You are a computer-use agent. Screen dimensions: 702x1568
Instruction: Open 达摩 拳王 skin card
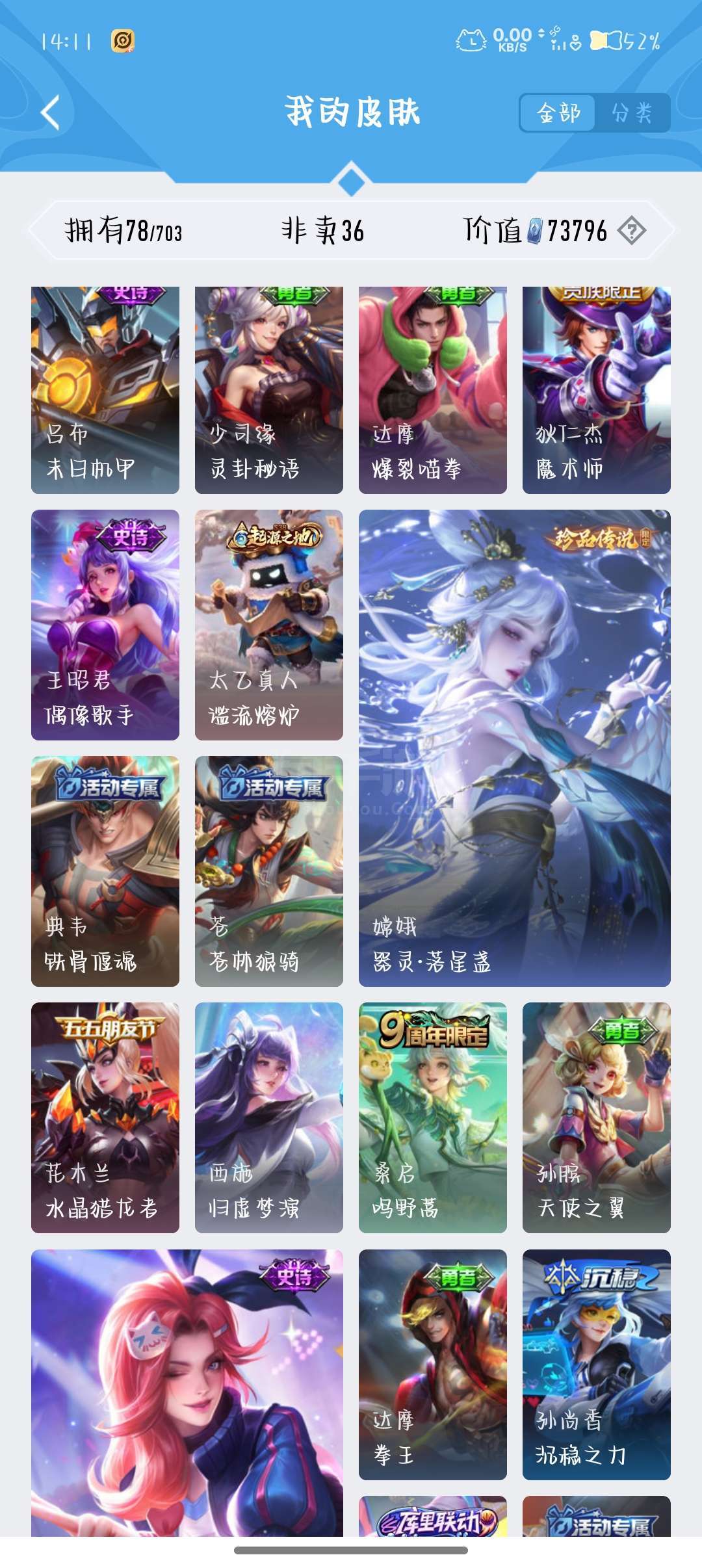point(433,1365)
